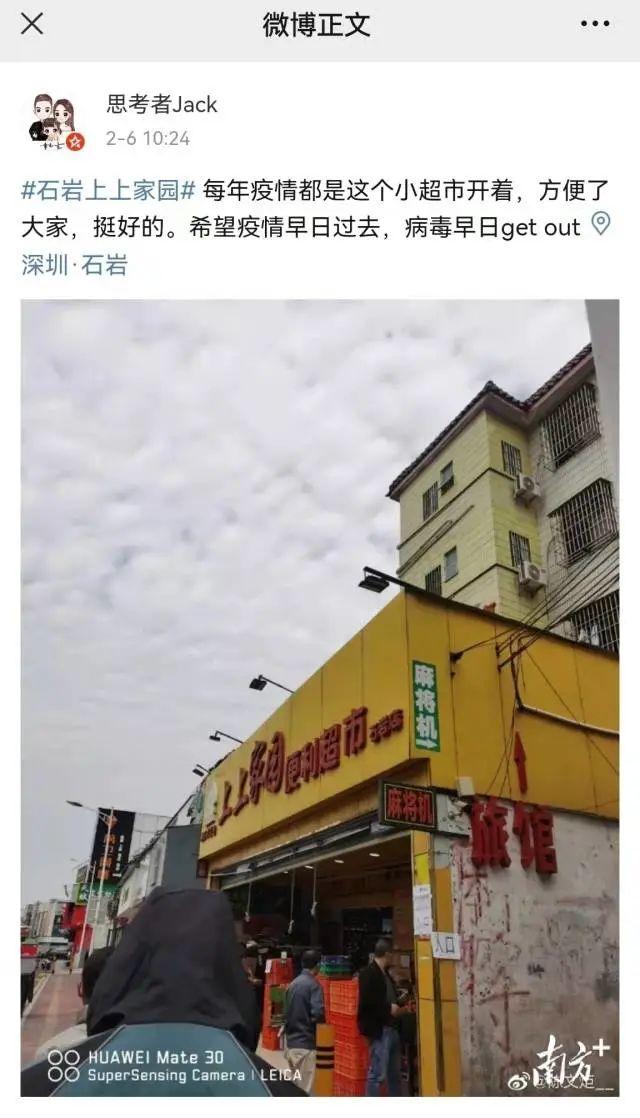Open the #石岩上上家园# hashtag topic
Image resolution: width=640 pixels, height=1118 pixels.
click(108, 189)
